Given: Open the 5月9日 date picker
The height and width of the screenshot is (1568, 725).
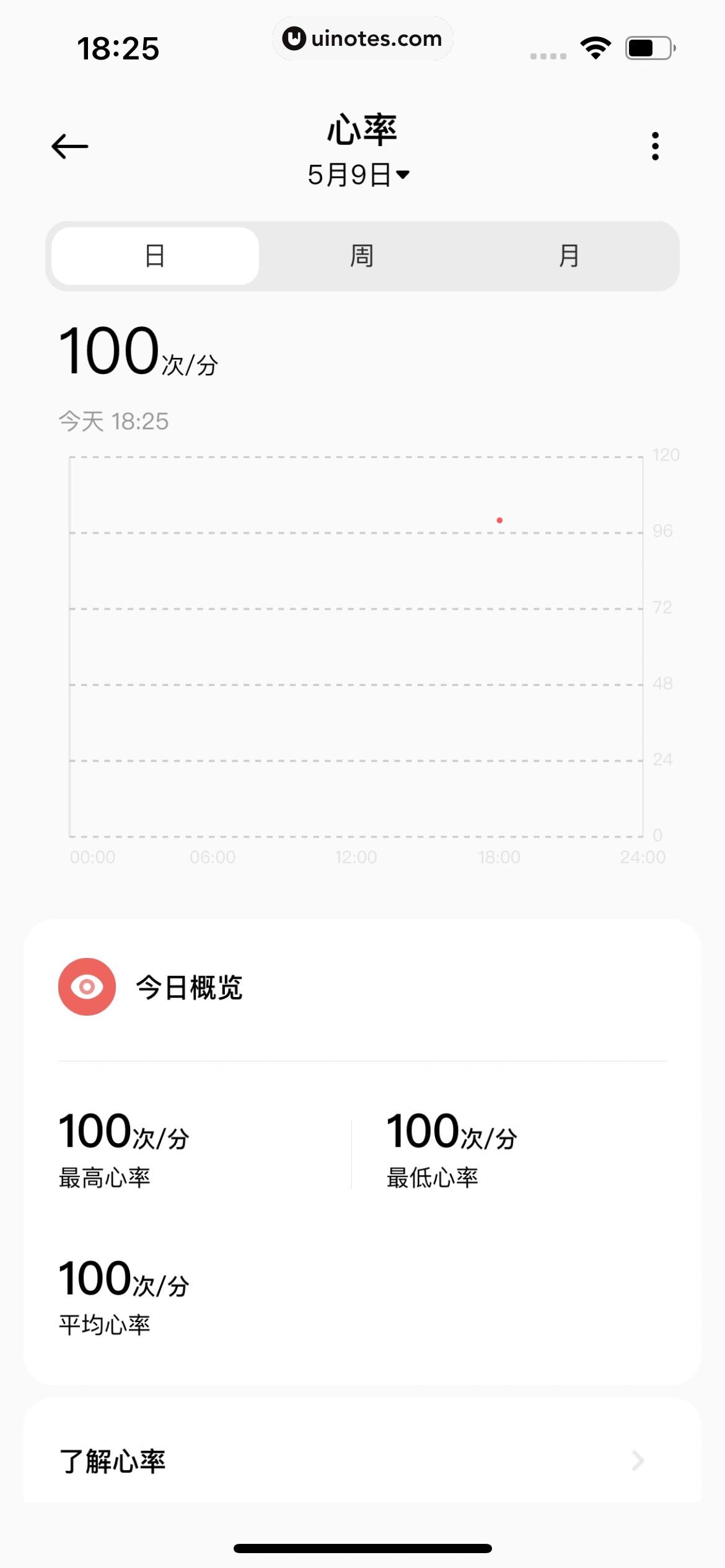Looking at the screenshot, I should pos(359,175).
